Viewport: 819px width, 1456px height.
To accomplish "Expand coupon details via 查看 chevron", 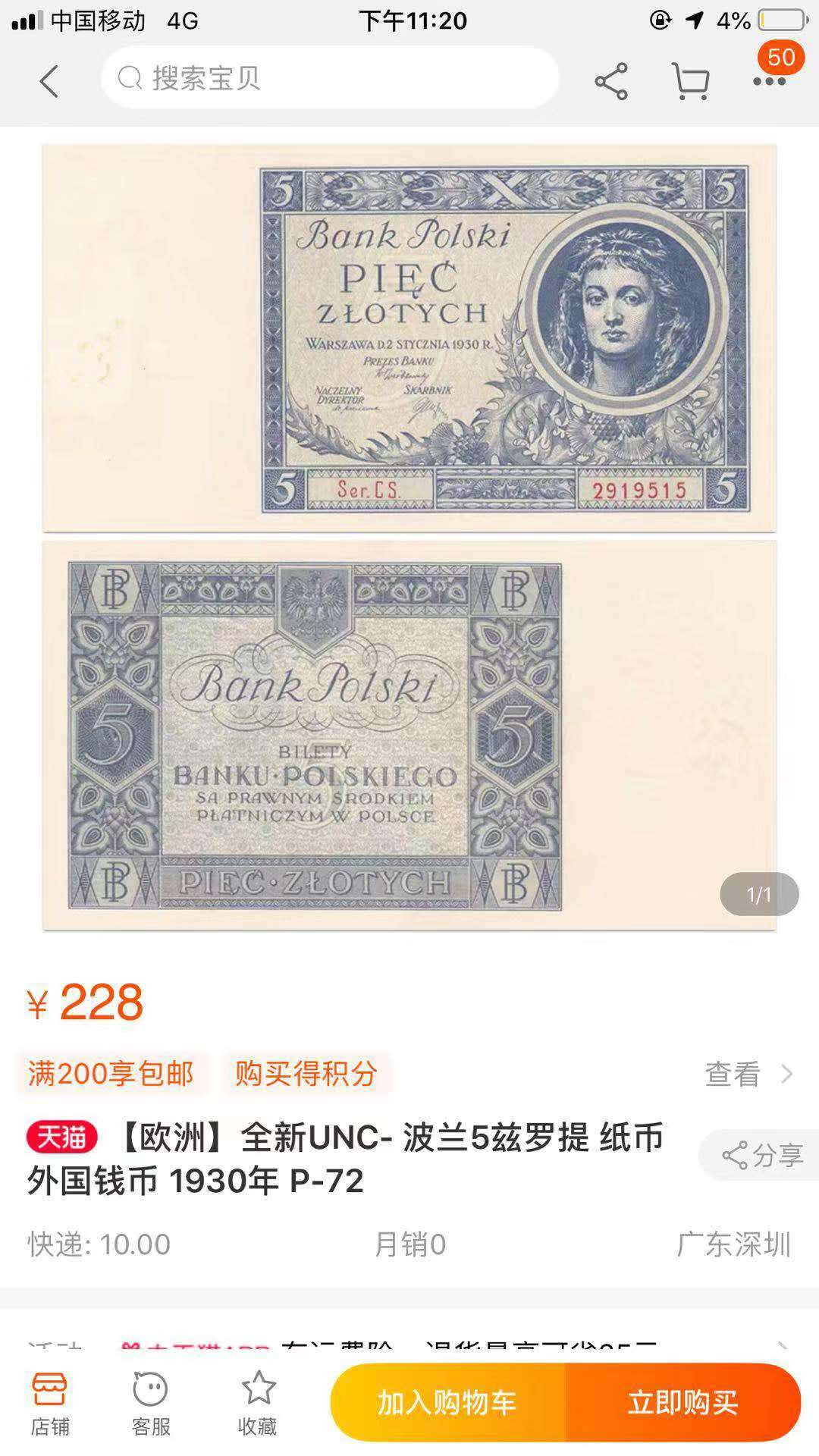I will click(747, 1074).
